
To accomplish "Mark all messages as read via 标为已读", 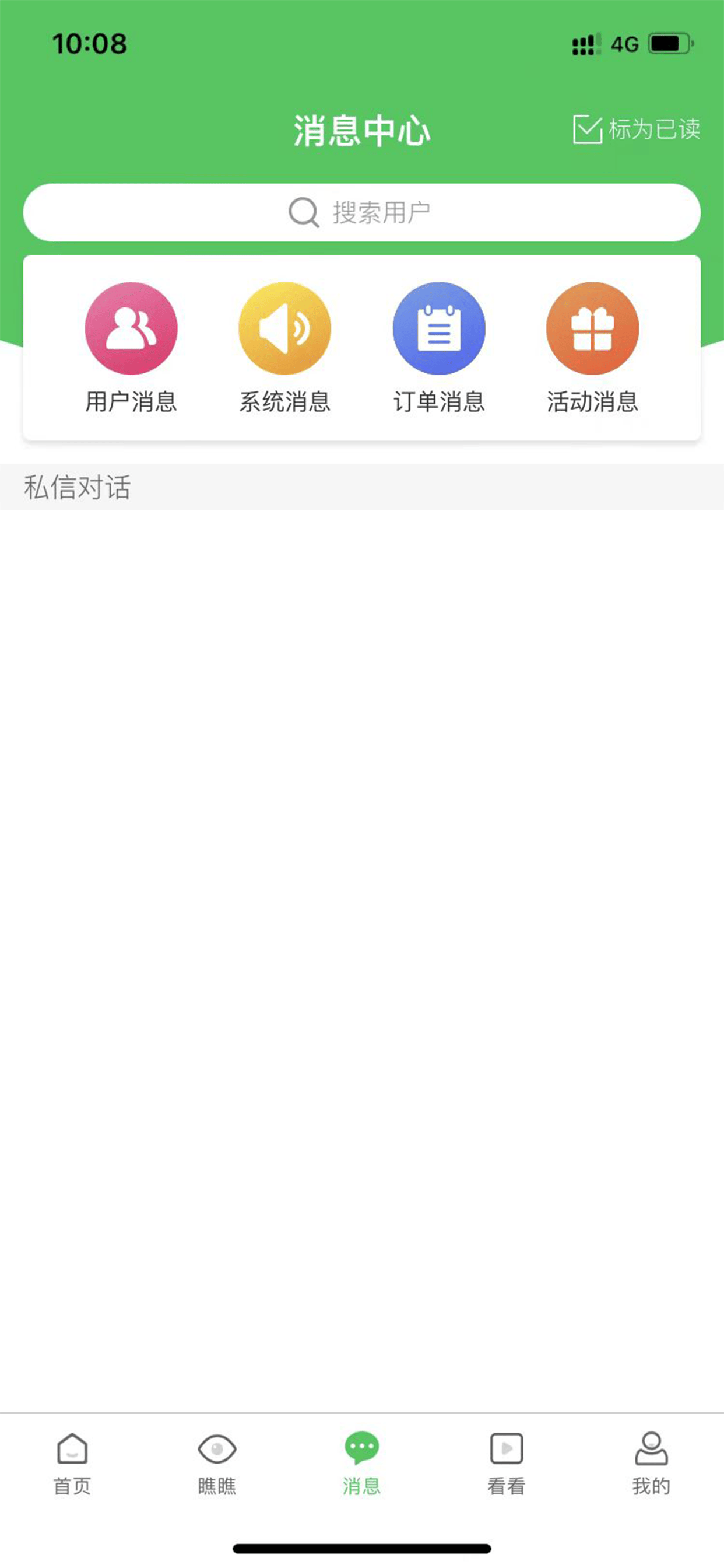I will [x=655, y=128].
